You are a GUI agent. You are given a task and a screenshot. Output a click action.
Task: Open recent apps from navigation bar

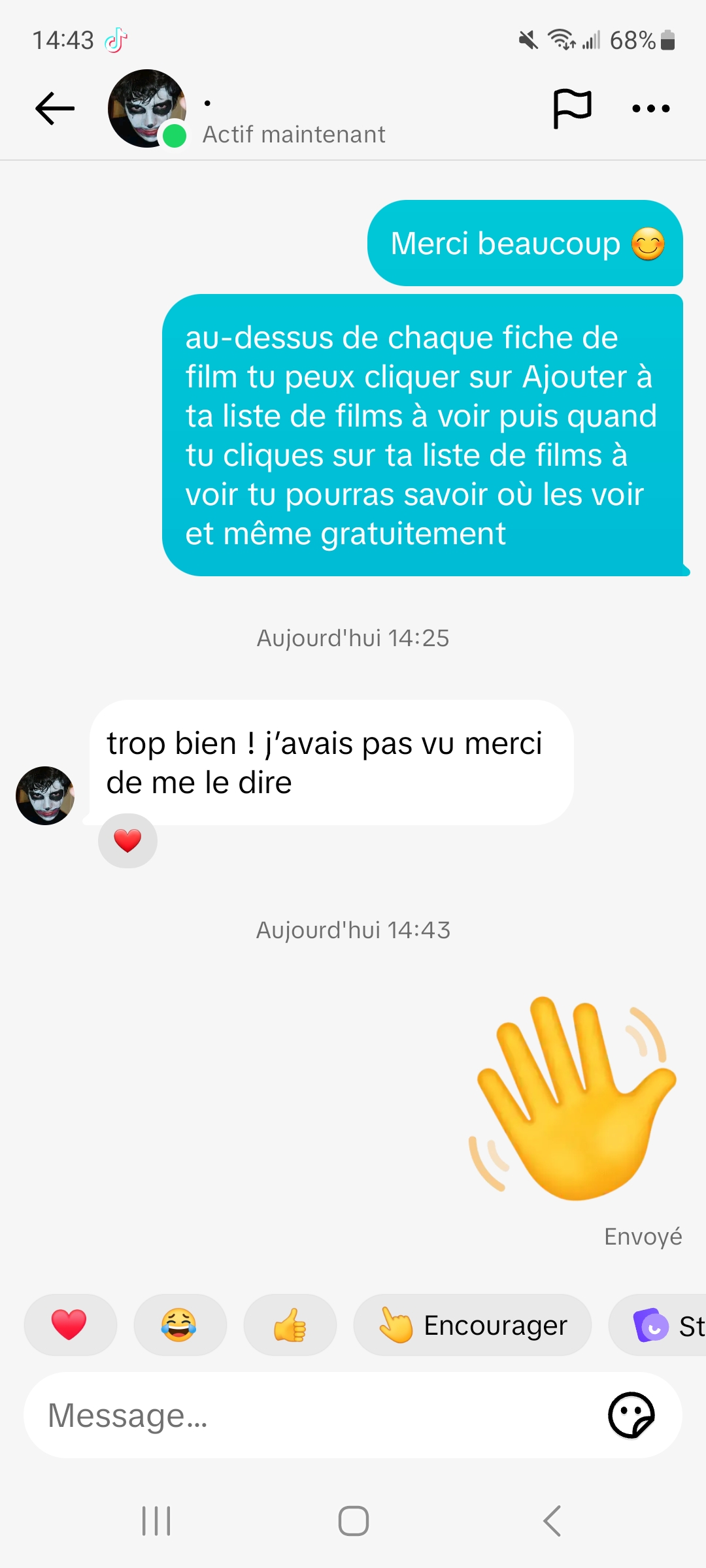pos(156,1521)
